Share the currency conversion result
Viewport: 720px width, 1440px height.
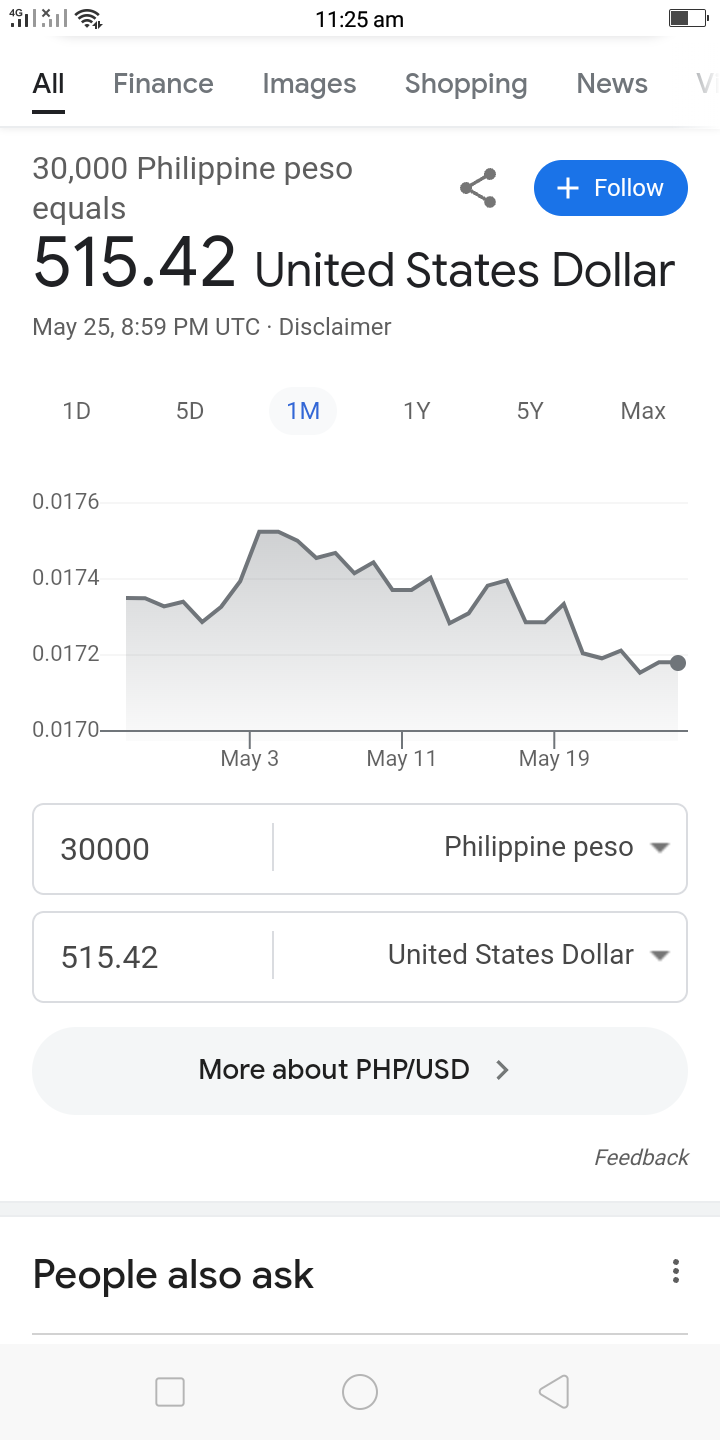pos(478,188)
